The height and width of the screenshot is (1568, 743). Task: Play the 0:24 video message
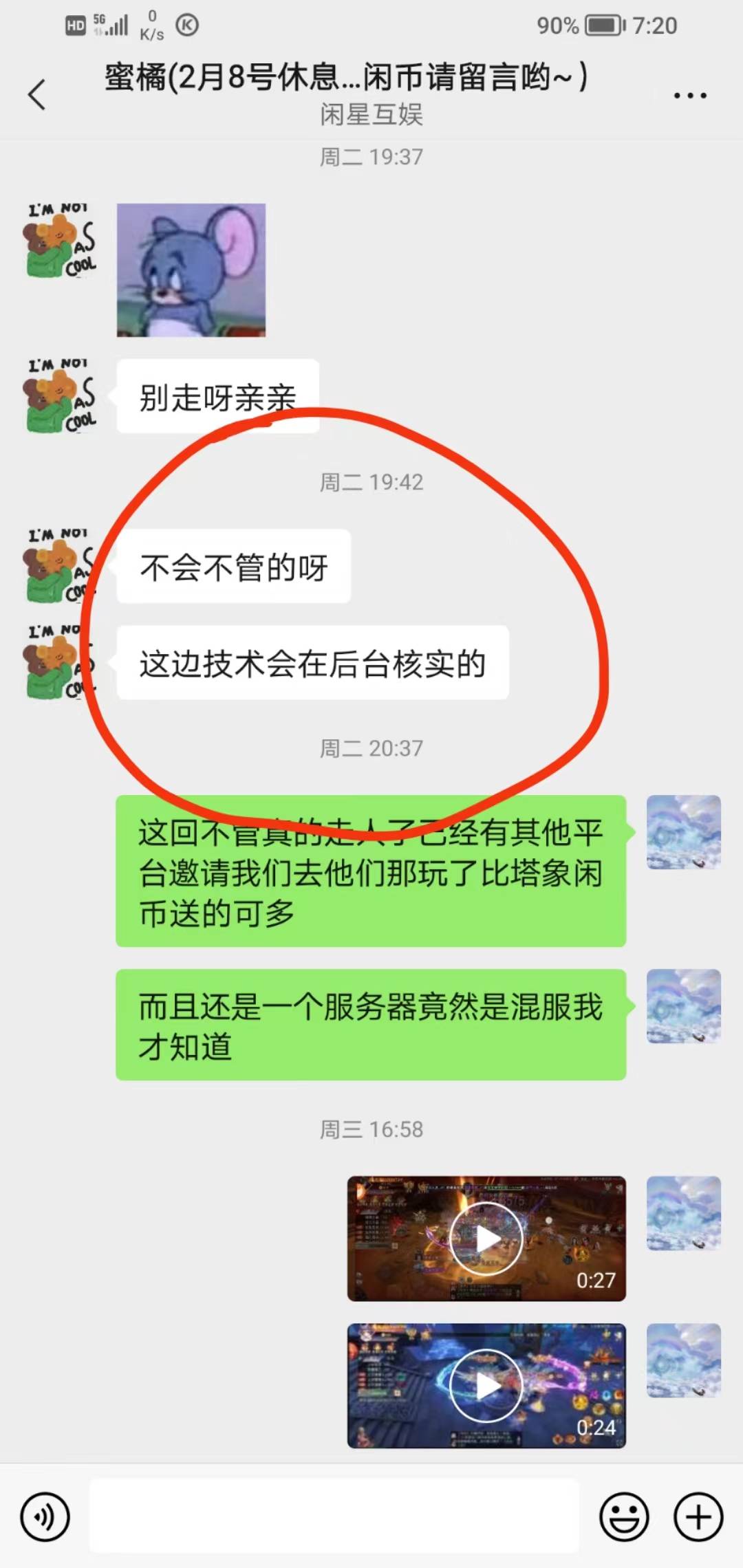pos(486,1386)
